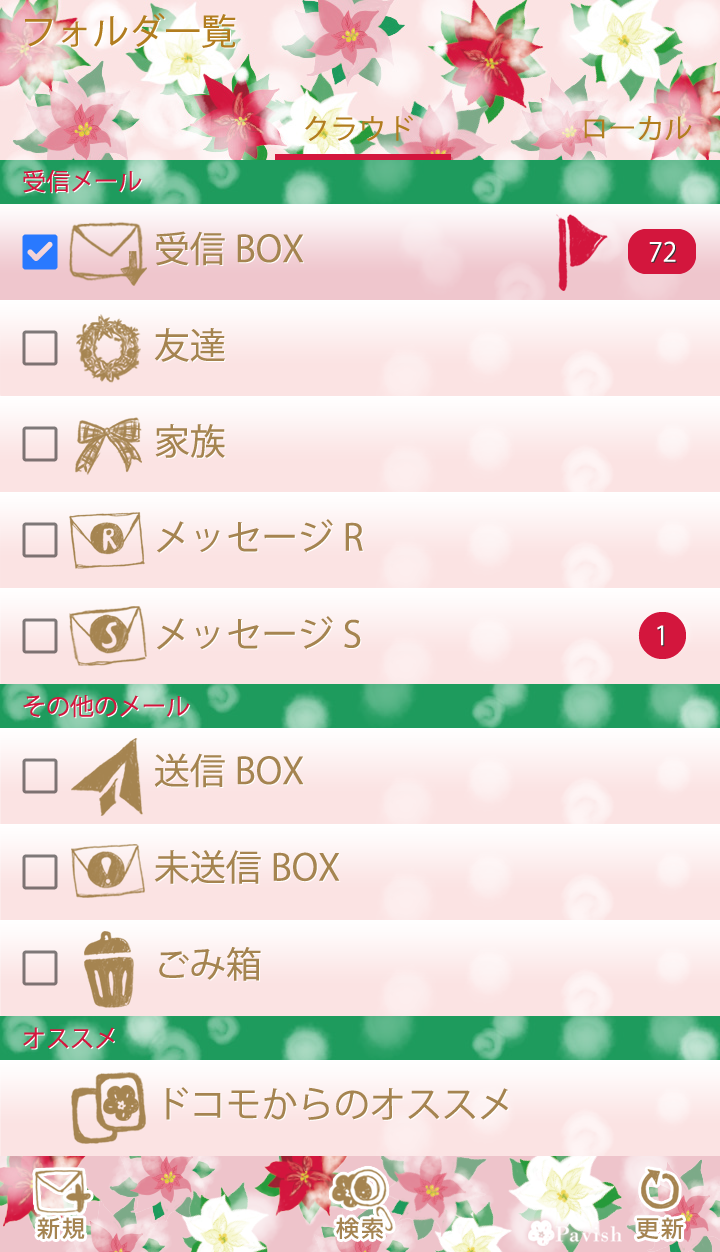Uncheck the 受信 BOX checkbox
Image resolution: width=720 pixels, height=1252 pixels.
40,252
